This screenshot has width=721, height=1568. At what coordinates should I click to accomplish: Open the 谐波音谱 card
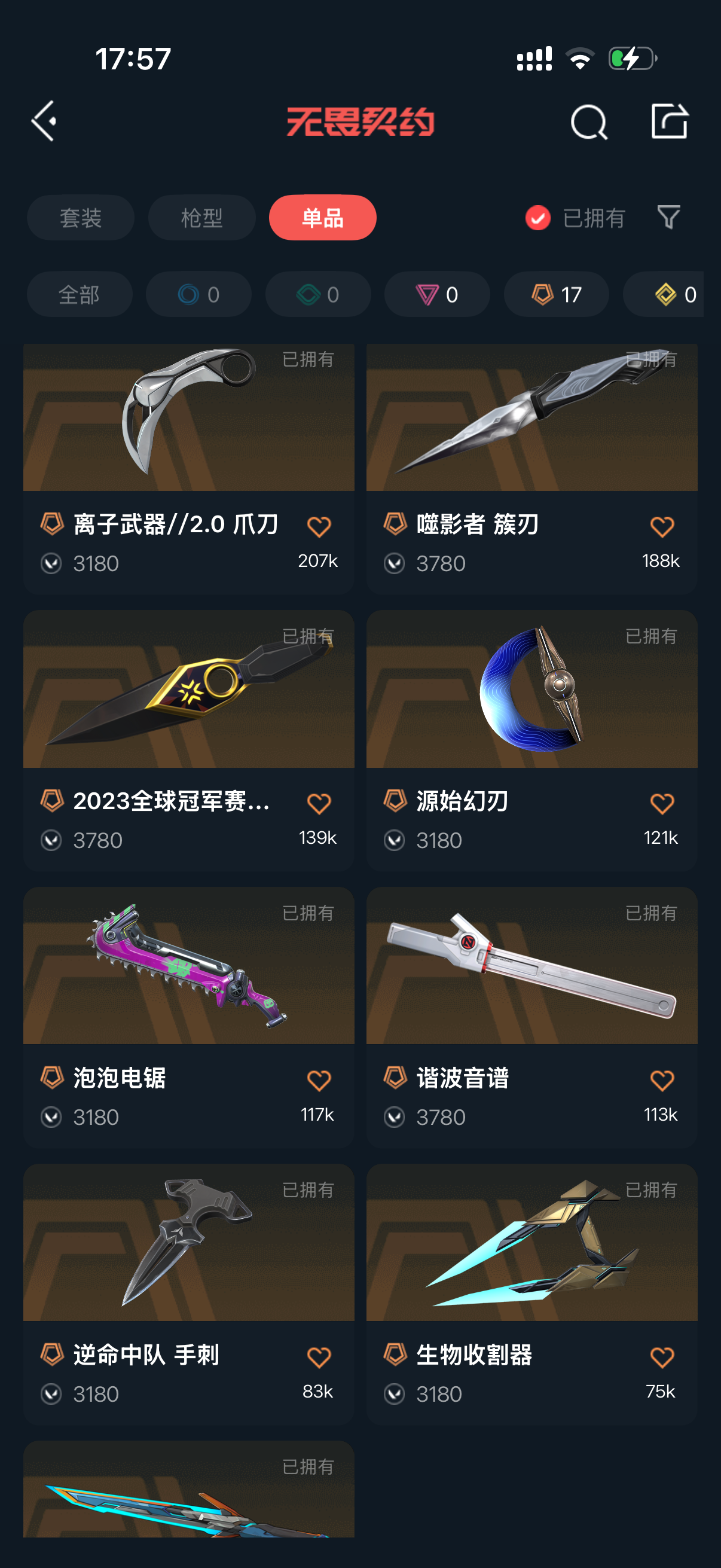tap(531, 1017)
